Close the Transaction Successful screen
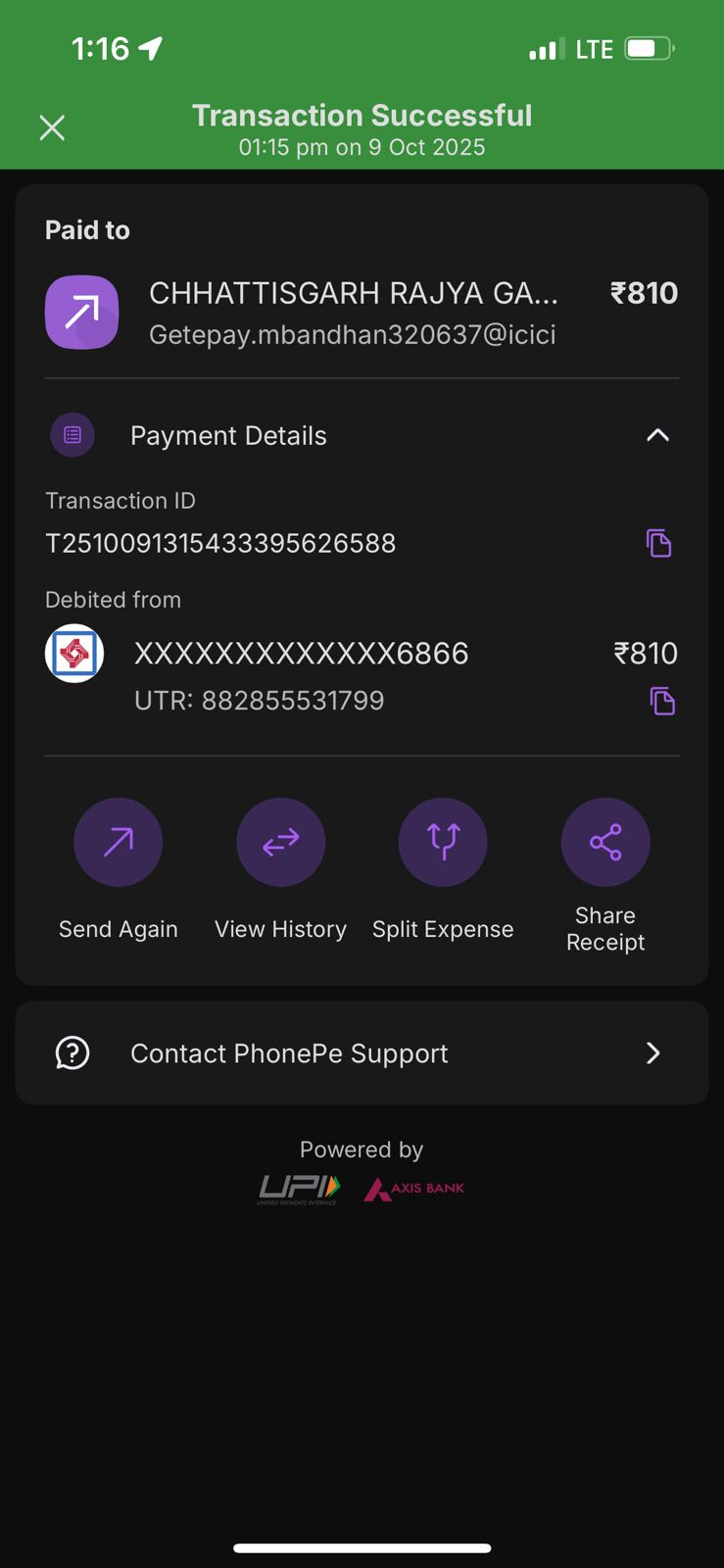 [x=52, y=127]
